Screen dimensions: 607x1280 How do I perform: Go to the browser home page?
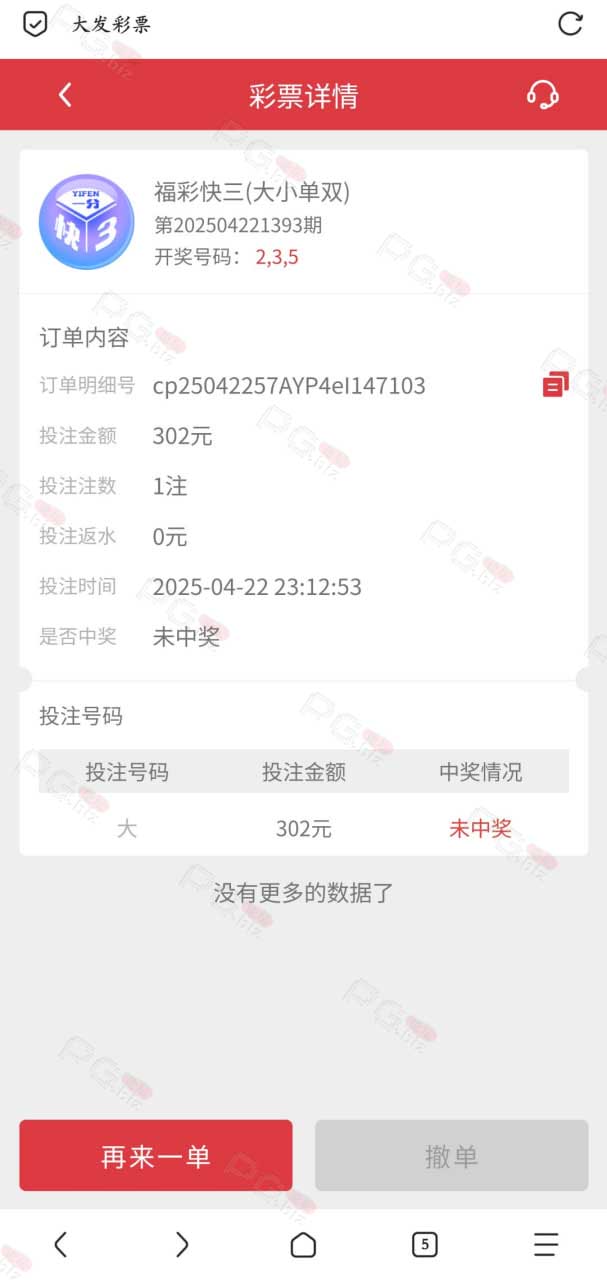303,1244
